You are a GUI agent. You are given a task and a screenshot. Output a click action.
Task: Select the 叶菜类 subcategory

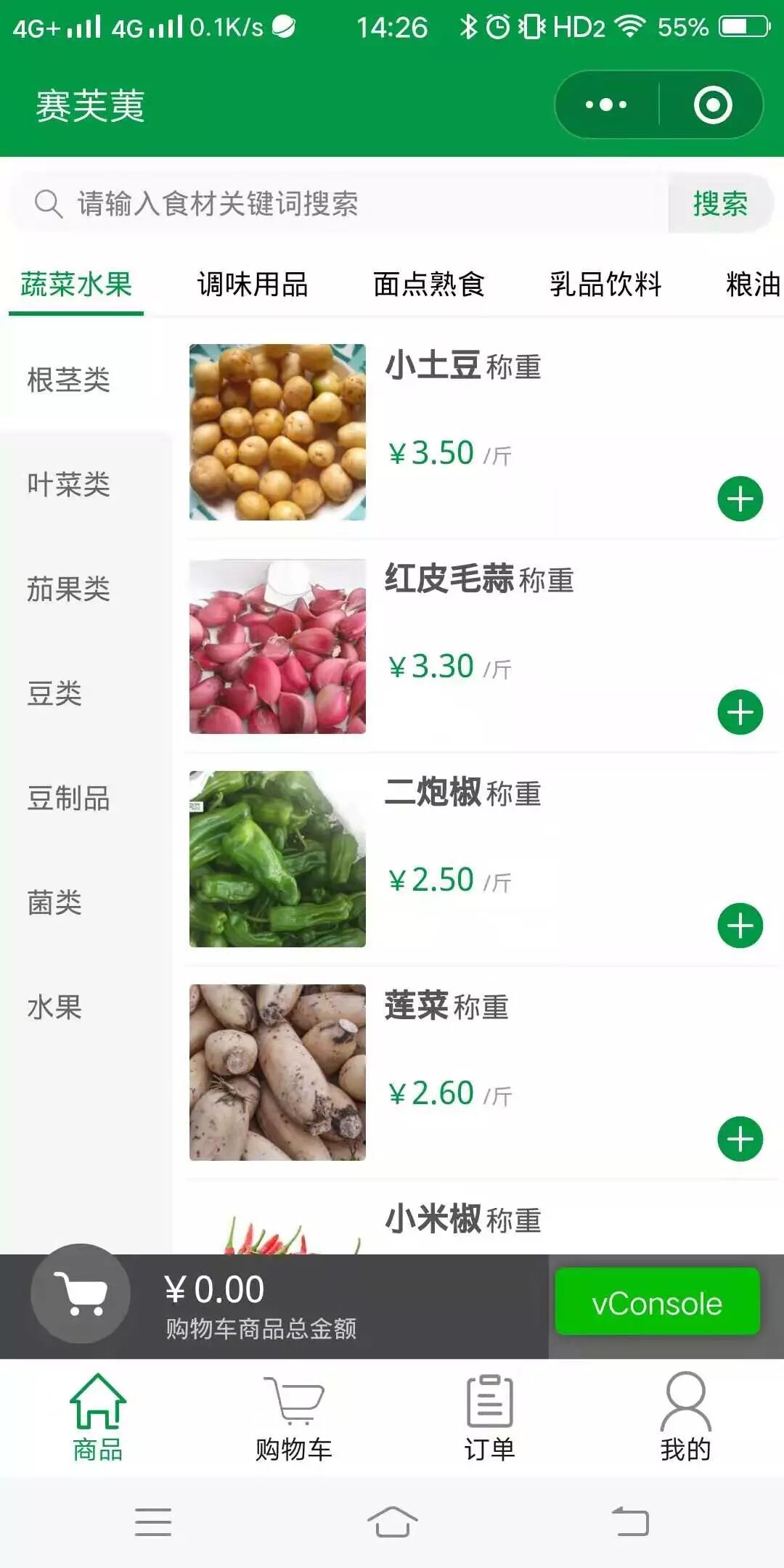(x=69, y=484)
